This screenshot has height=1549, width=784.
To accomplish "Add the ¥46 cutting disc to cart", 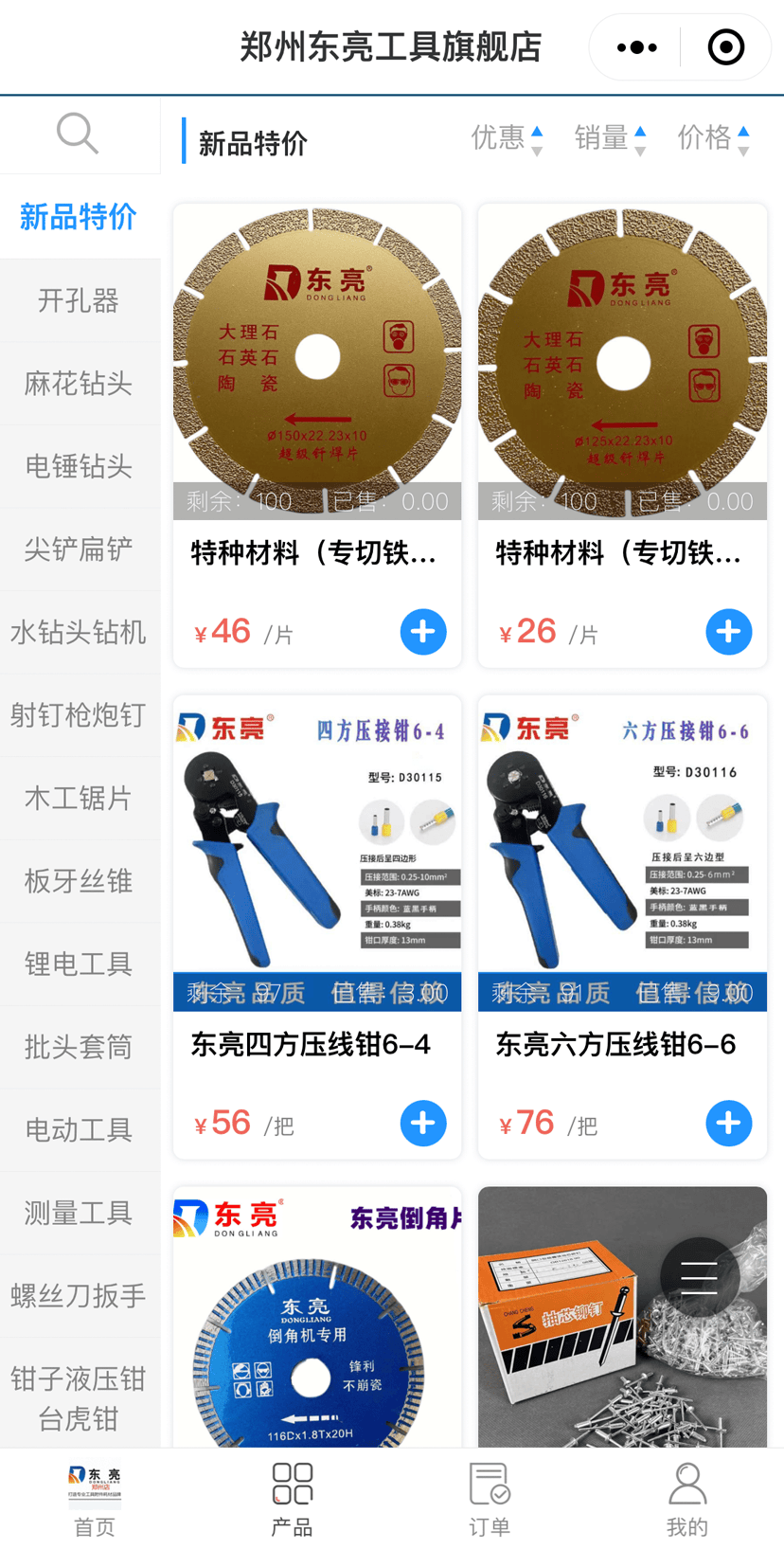I will (423, 632).
